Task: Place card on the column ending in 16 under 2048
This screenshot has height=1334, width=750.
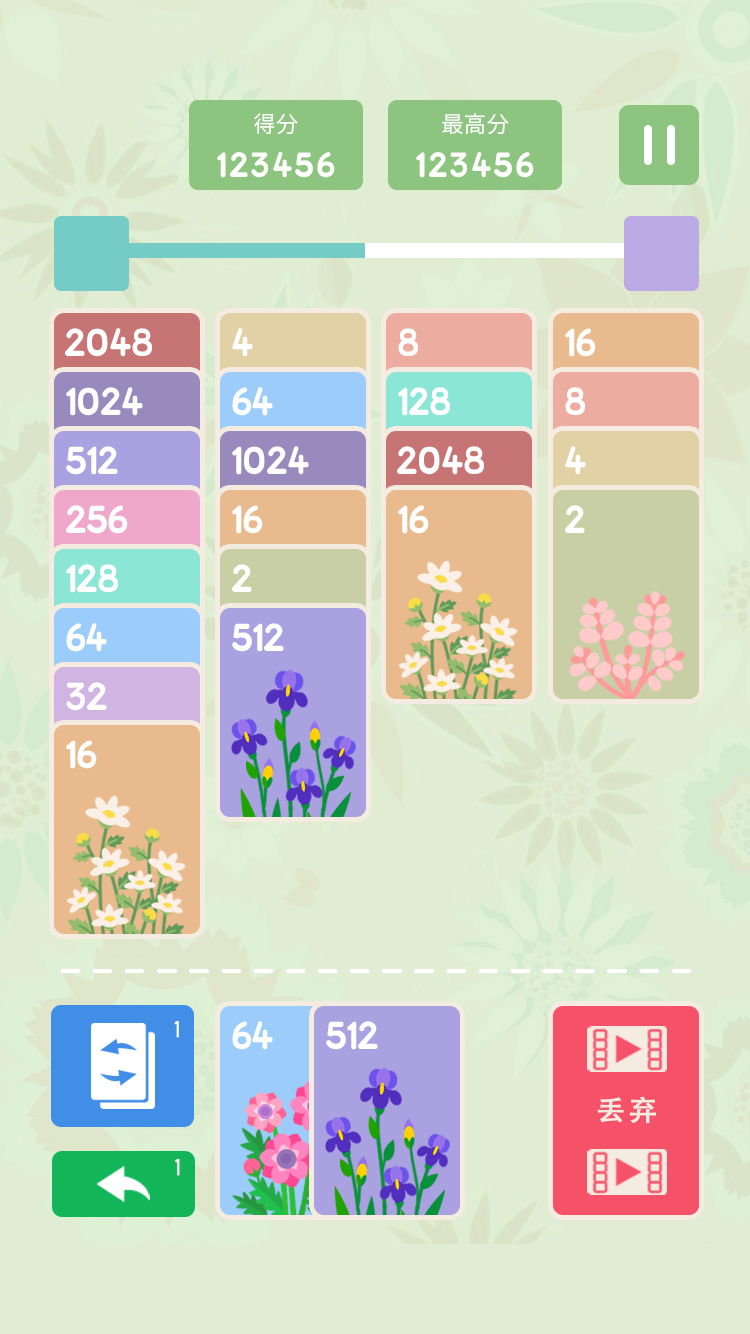Action: 459,594
